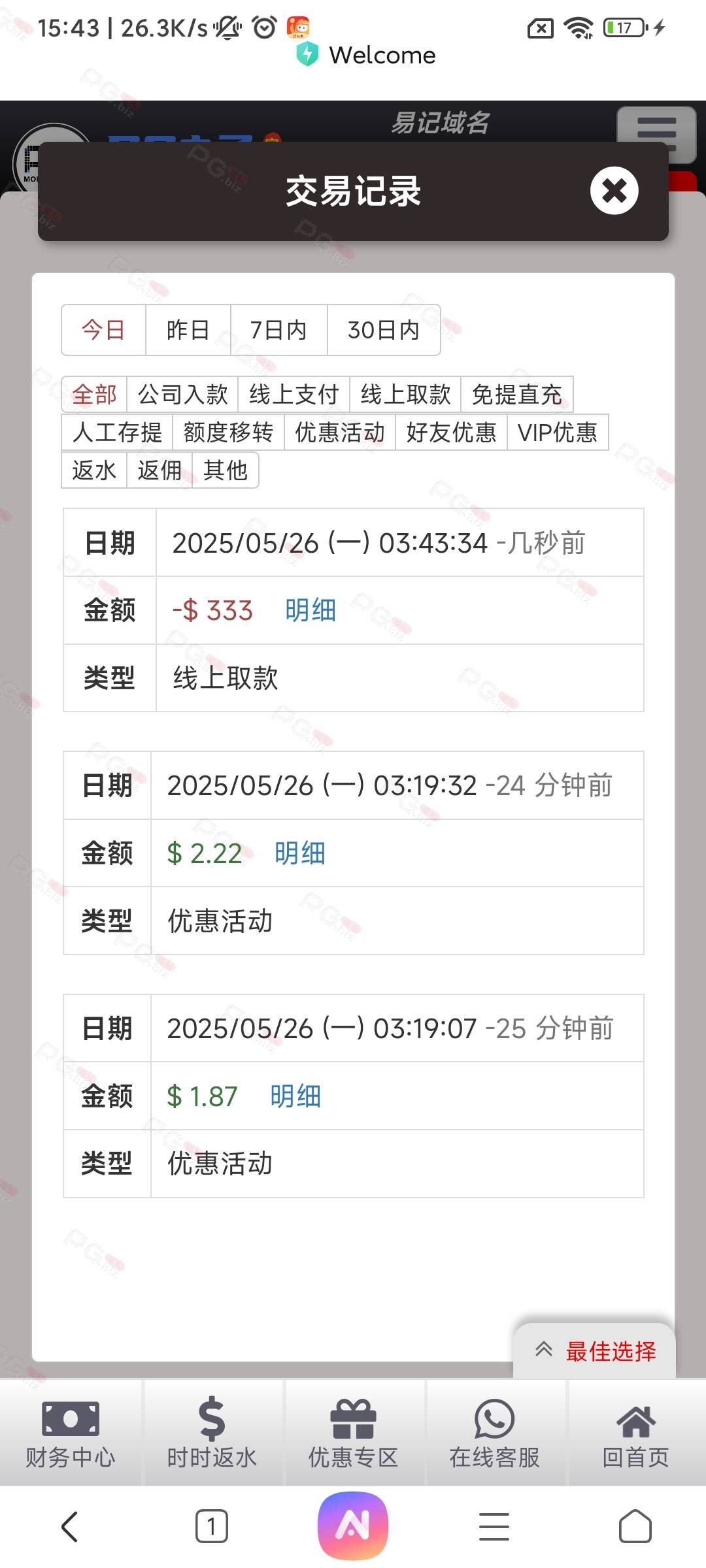Open the browser tabs switcher

212,1527
